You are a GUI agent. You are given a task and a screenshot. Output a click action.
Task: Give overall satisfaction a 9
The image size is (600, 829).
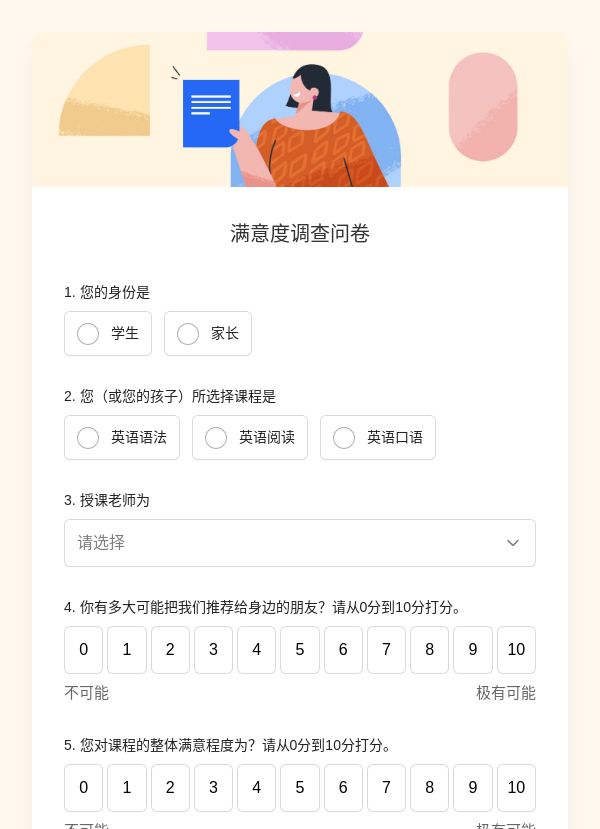click(x=473, y=788)
